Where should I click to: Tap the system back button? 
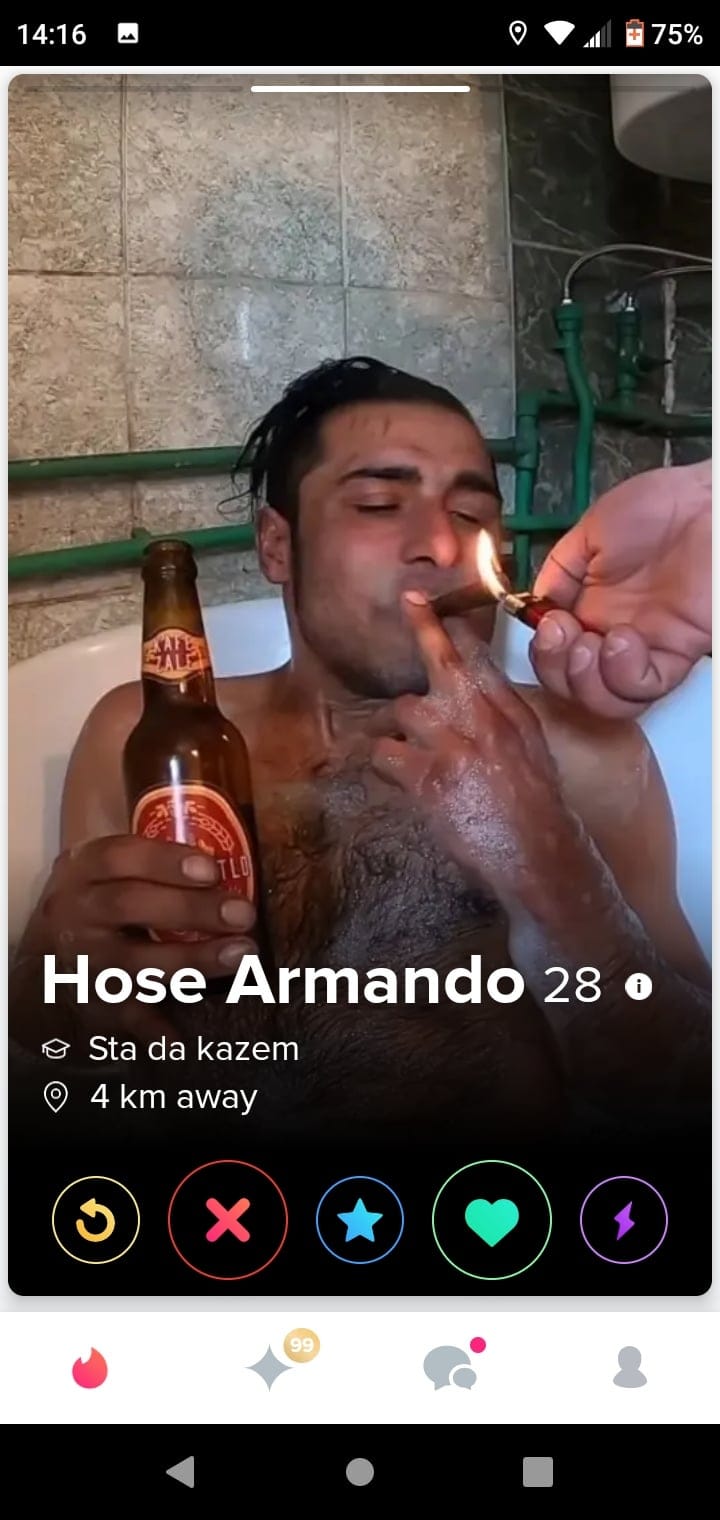coord(181,1472)
